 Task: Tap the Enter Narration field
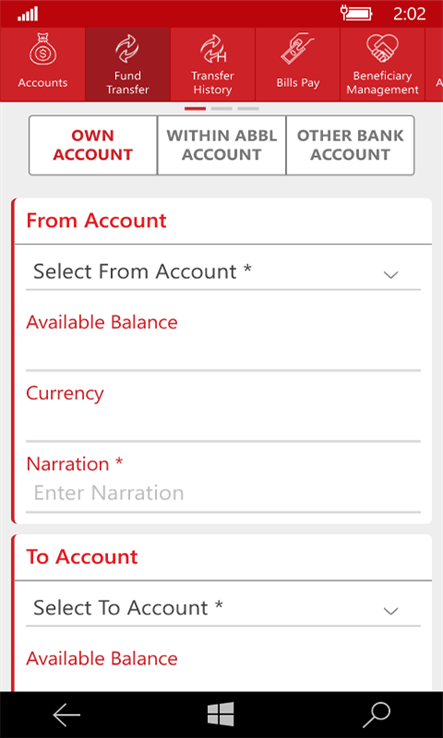coord(223,493)
